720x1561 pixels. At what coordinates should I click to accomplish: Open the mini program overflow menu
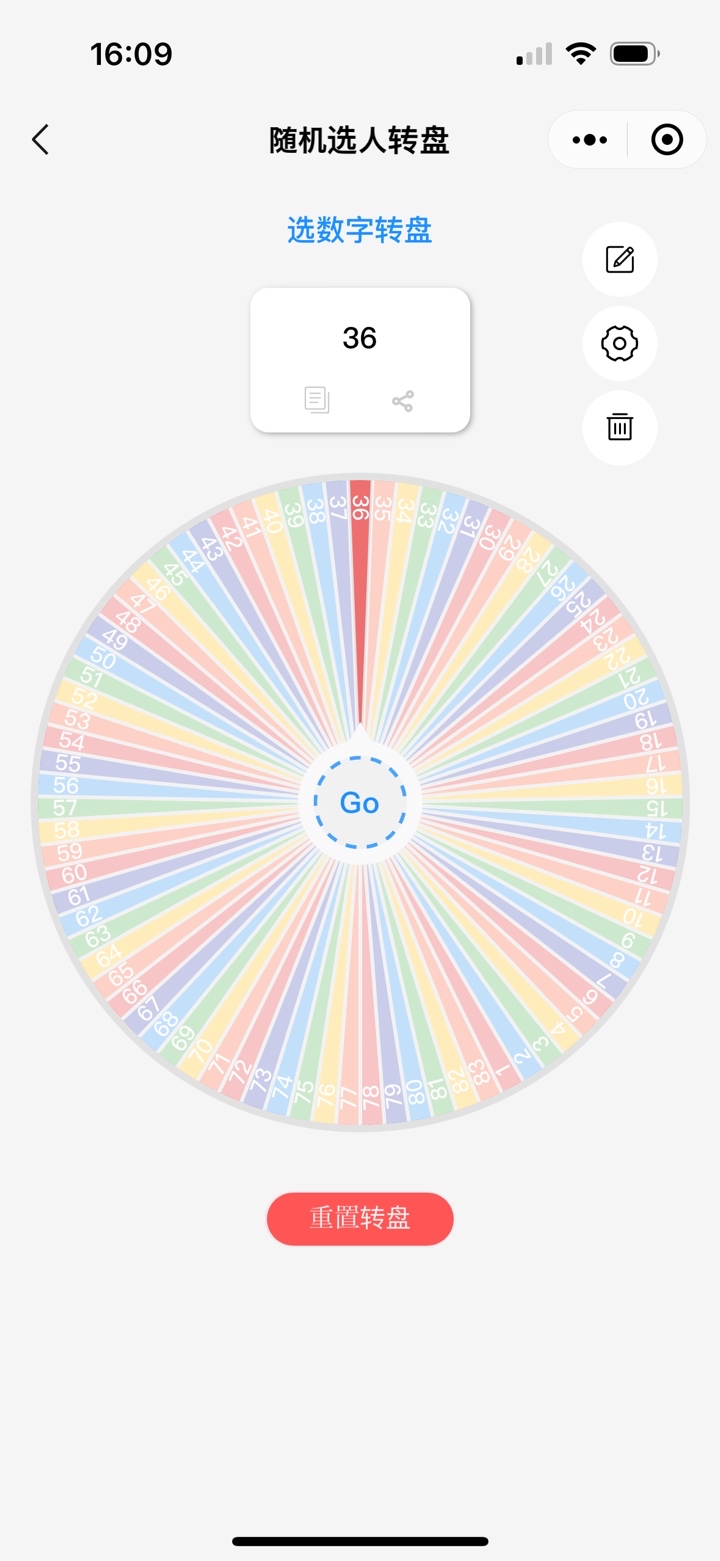tap(589, 140)
